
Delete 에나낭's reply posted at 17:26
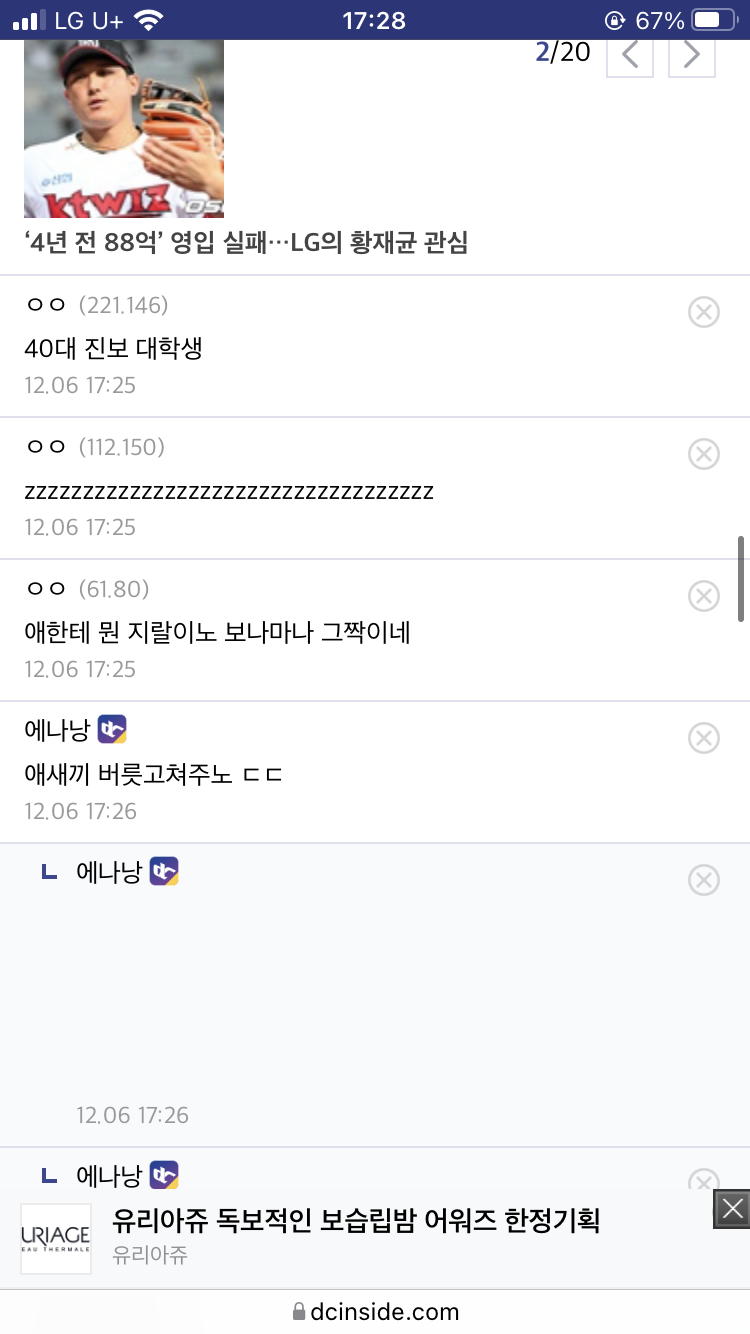704,881
